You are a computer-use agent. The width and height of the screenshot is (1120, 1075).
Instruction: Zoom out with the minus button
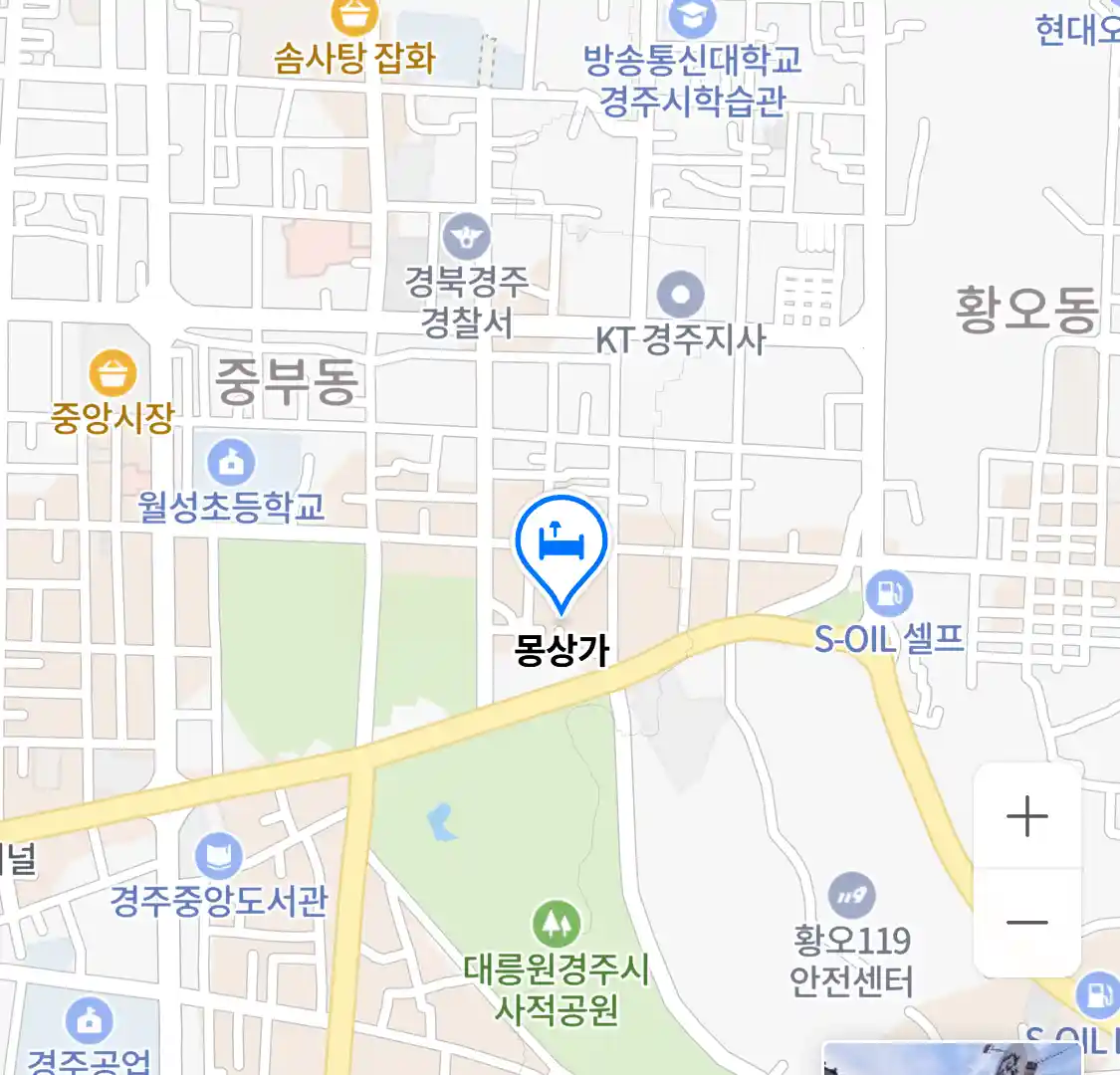[x=1026, y=923]
